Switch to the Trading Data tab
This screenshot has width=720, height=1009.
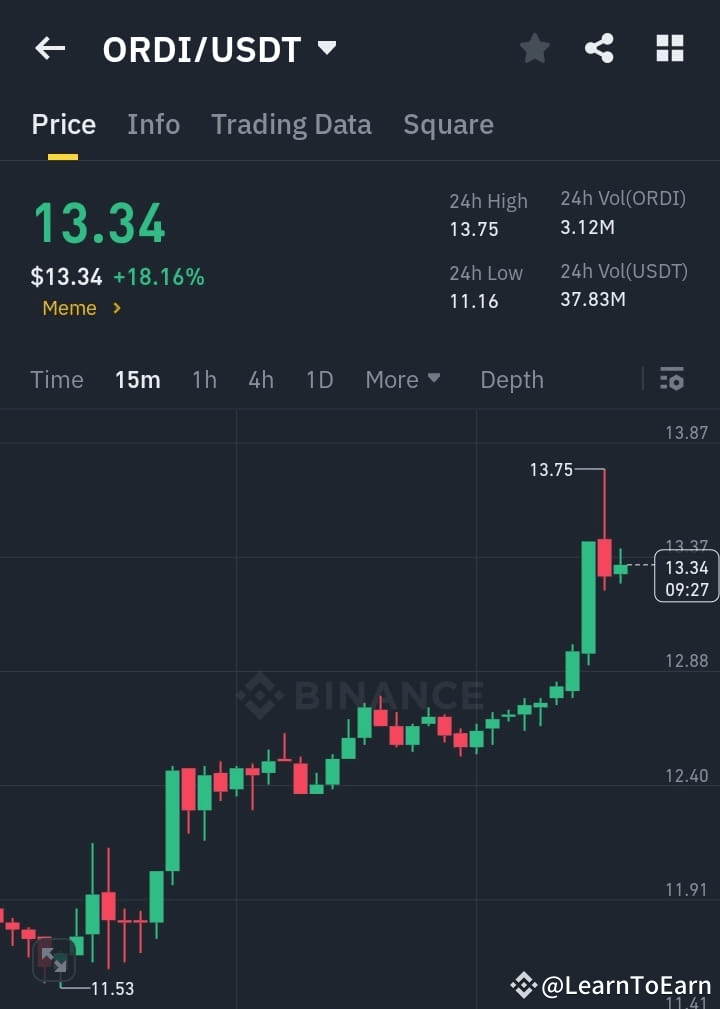coord(291,124)
